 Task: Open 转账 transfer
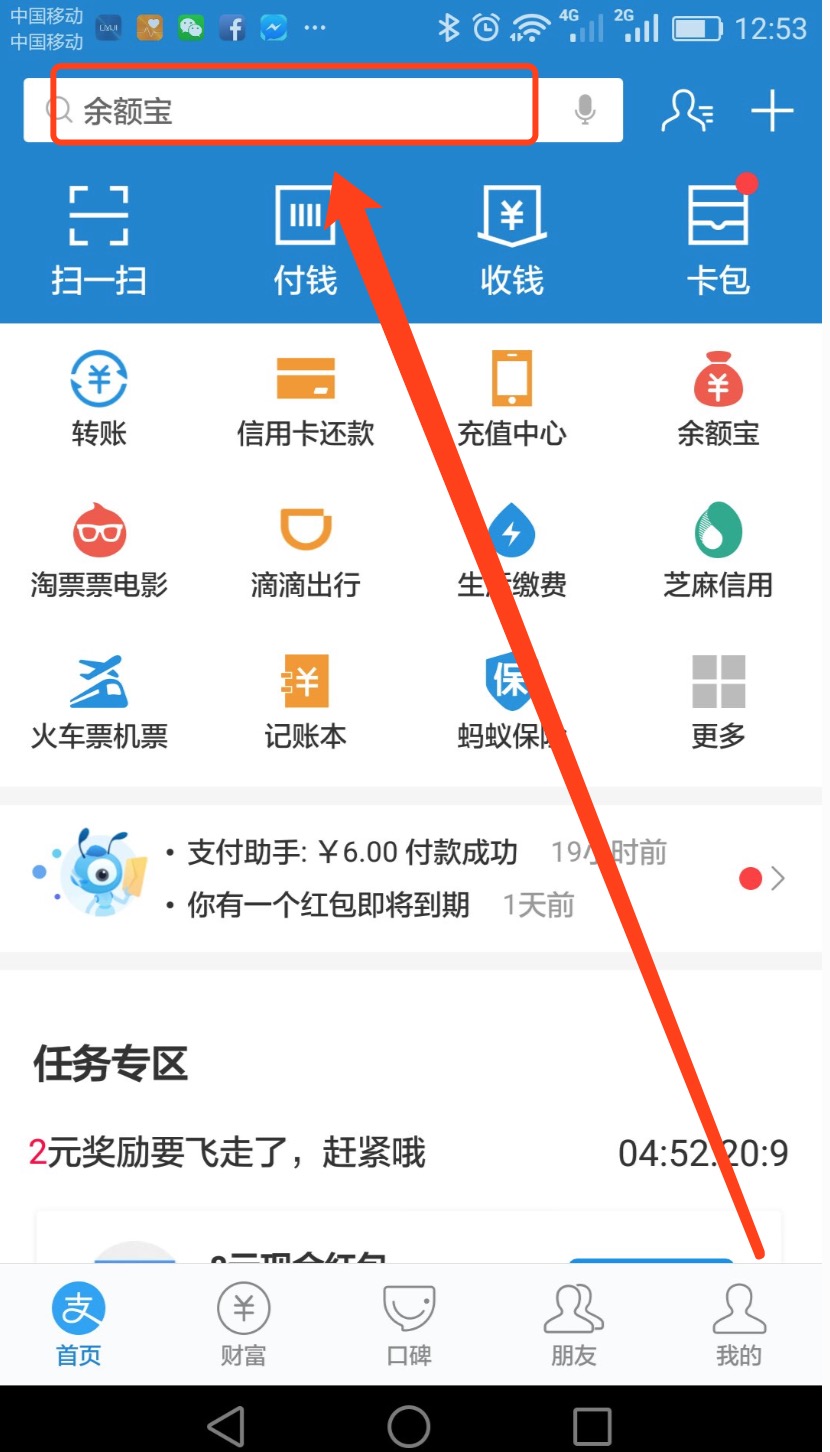(x=99, y=399)
